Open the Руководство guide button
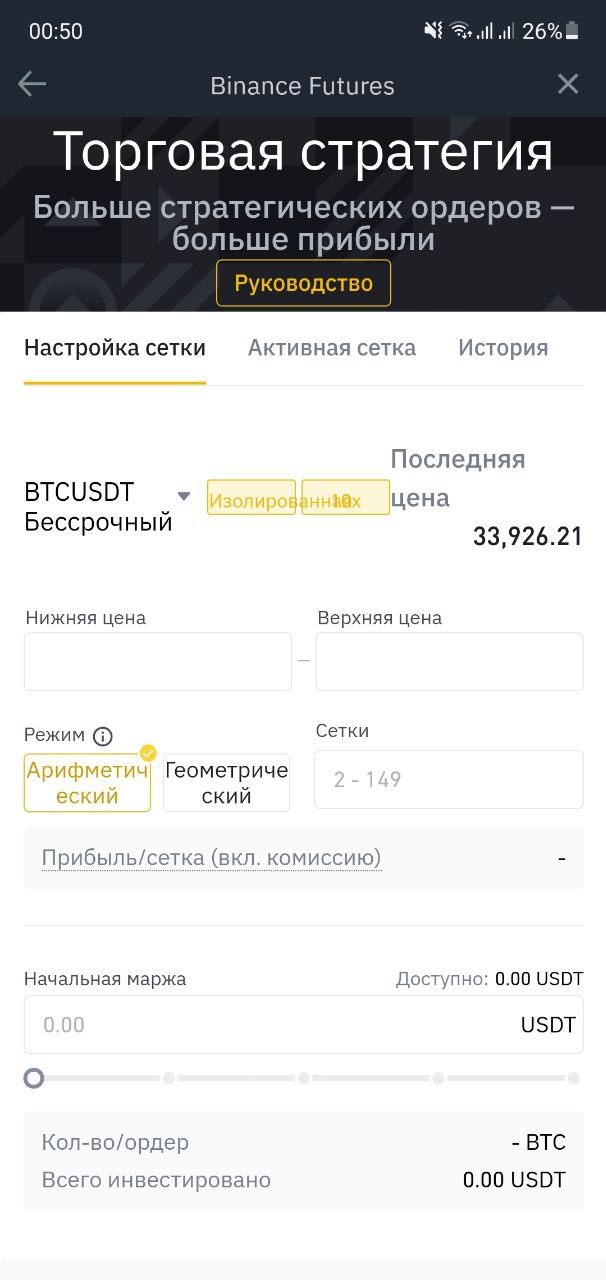 303,283
